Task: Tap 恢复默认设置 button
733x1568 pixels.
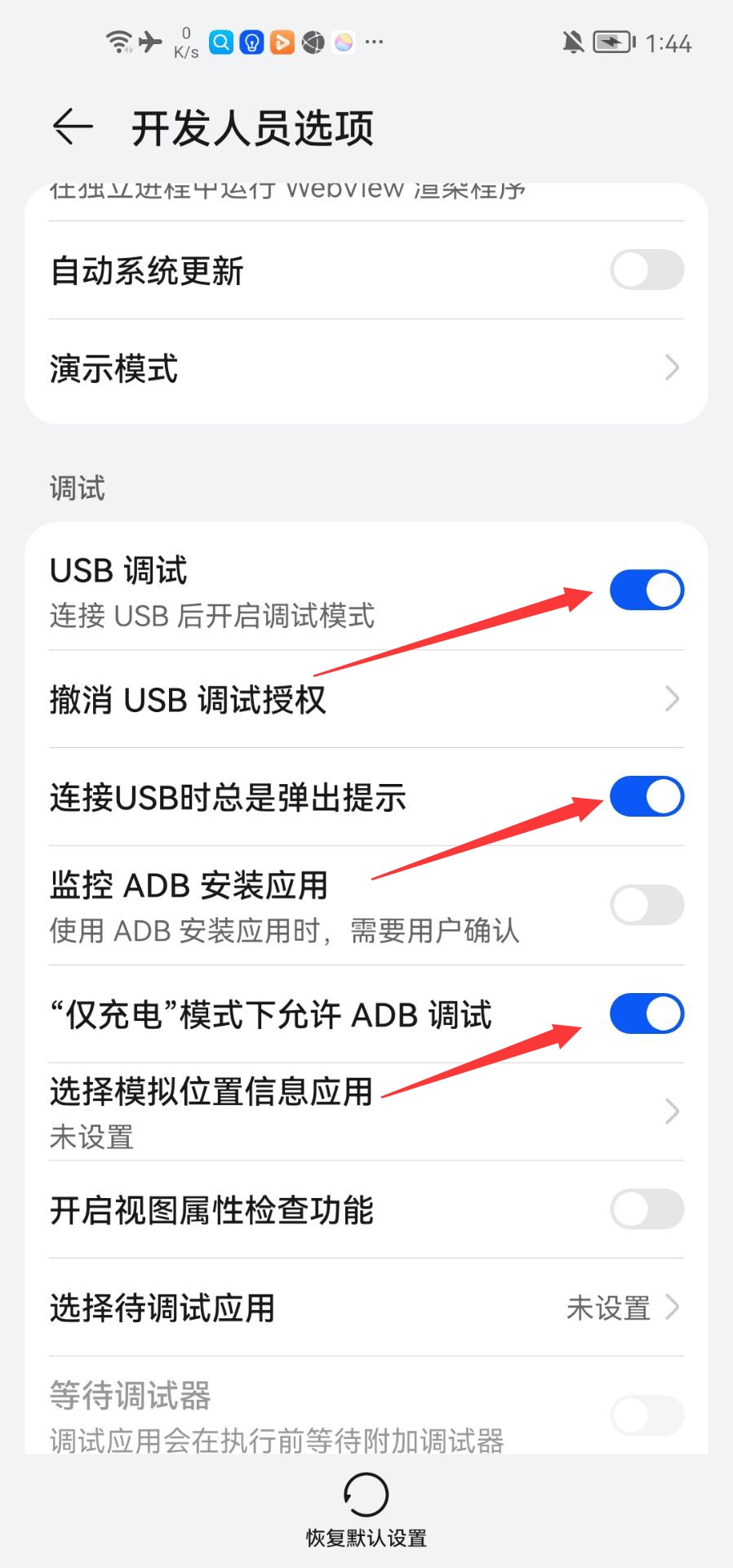Action: 366,1511
